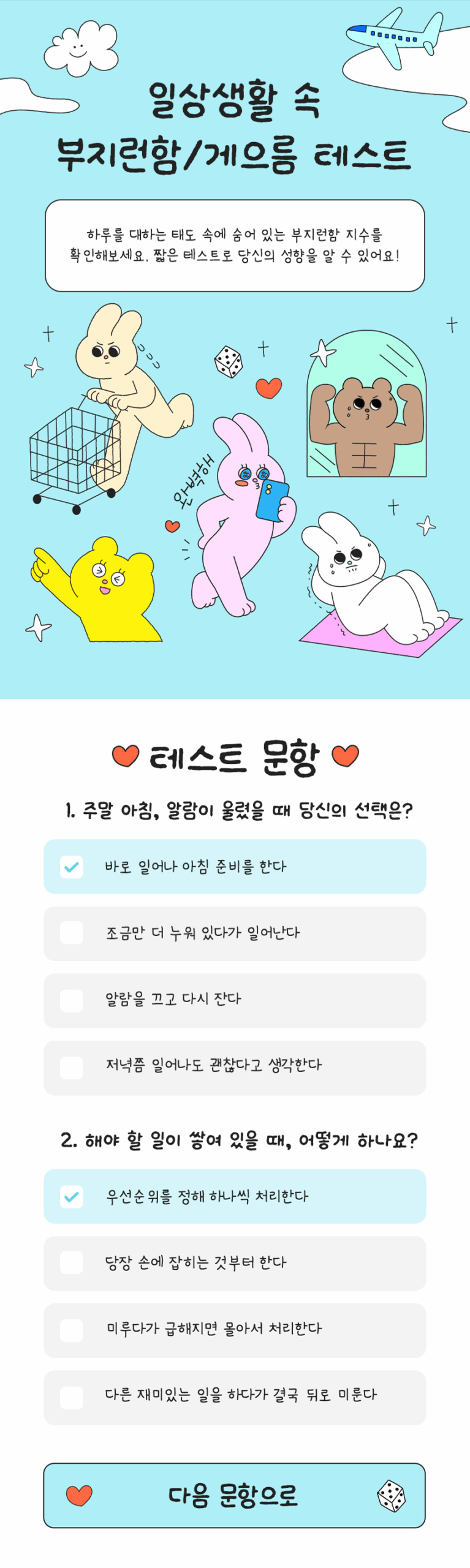This screenshot has height=1568, width=470.
Task: Select '우선순위를 정해 하나씩 처리한다'
Action: pyautogui.click(x=72, y=1196)
